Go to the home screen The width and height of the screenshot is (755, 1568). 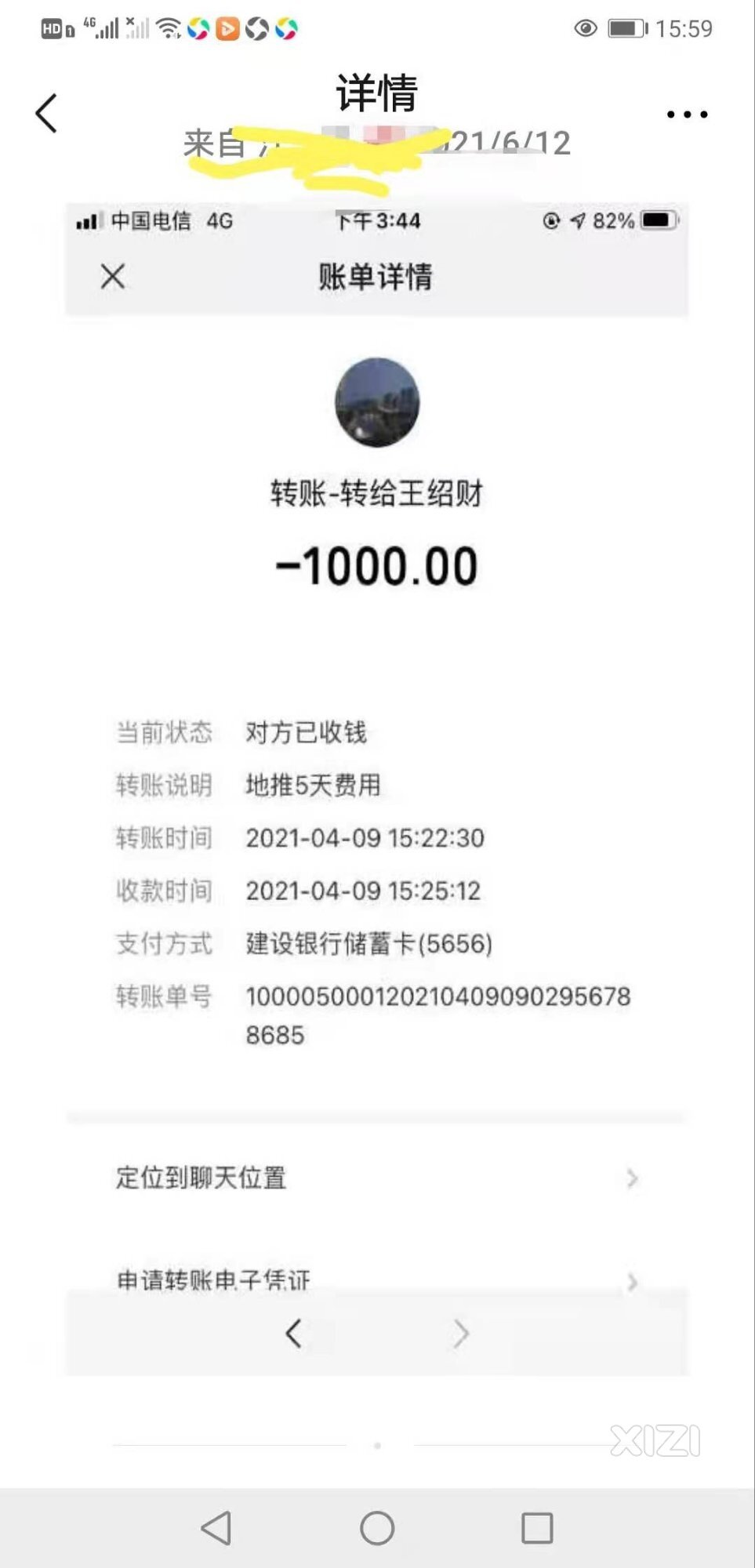tap(377, 1528)
